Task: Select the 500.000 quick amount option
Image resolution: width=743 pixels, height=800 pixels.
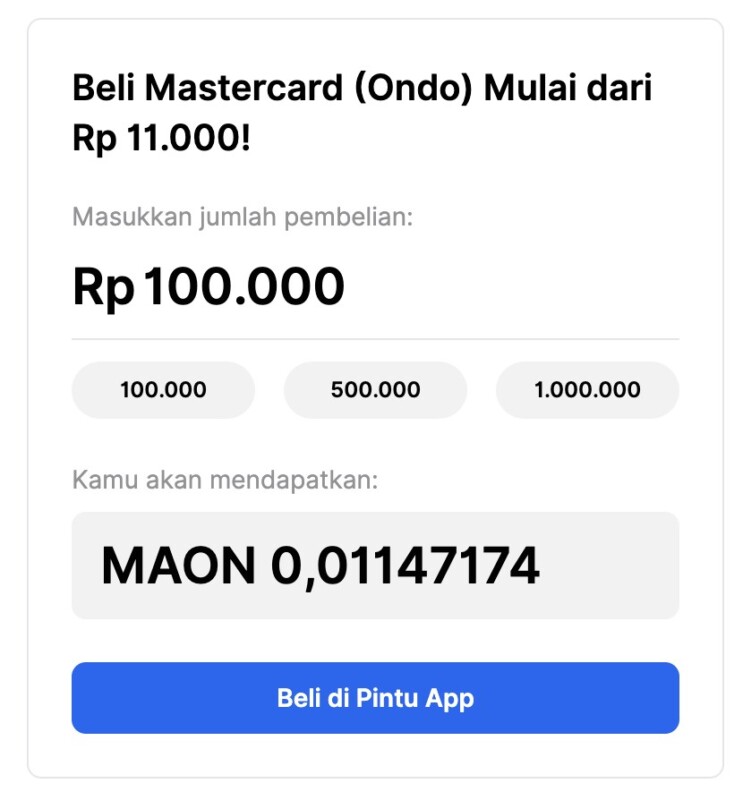Action: (x=375, y=390)
